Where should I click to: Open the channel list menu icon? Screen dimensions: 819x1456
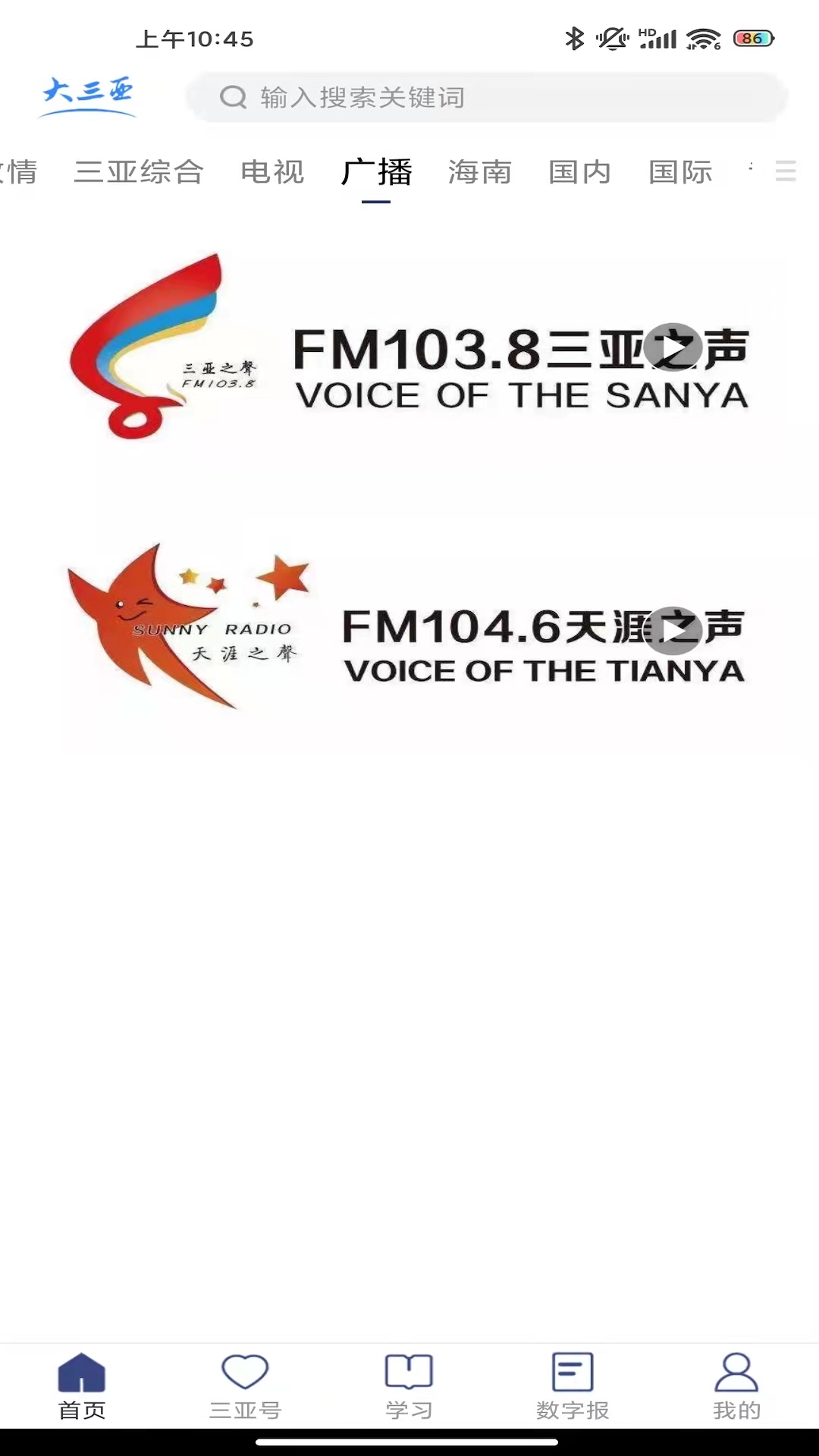pos(786,171)
